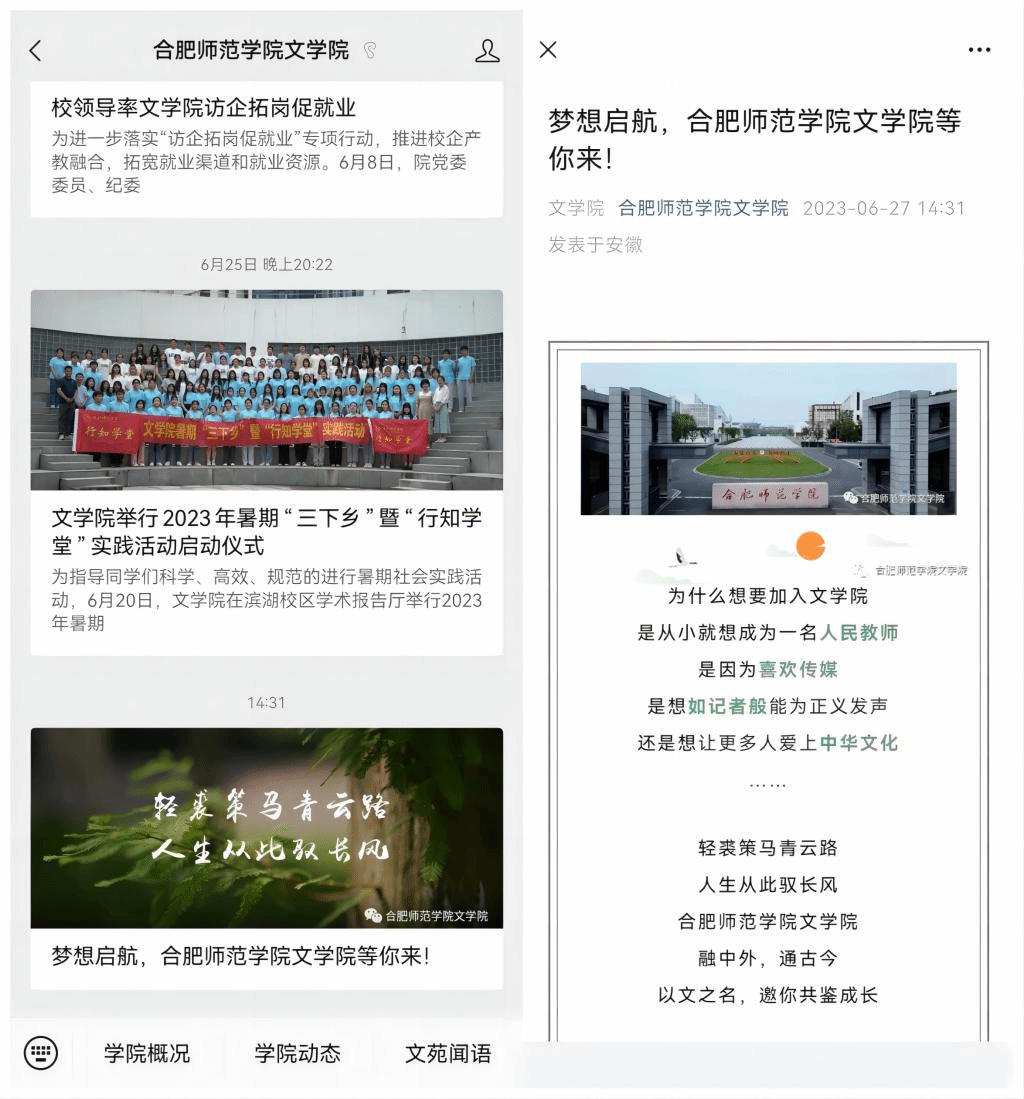Open the article's three-dot overflow menu
This screenshot has width=1024, height=1099.
(x=979, y=50)
